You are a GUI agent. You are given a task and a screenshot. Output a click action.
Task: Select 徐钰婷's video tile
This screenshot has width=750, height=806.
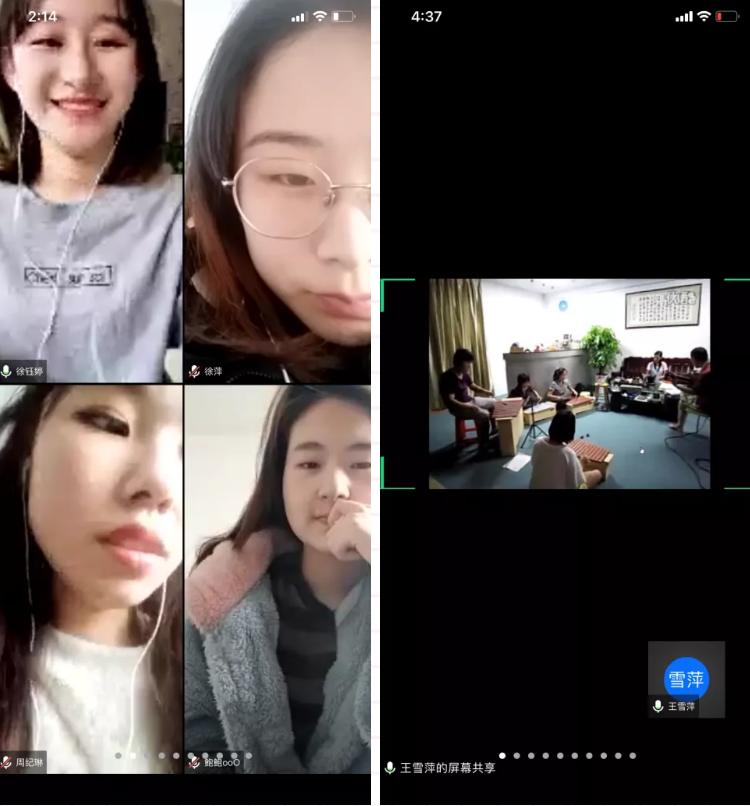click(91, 190)
